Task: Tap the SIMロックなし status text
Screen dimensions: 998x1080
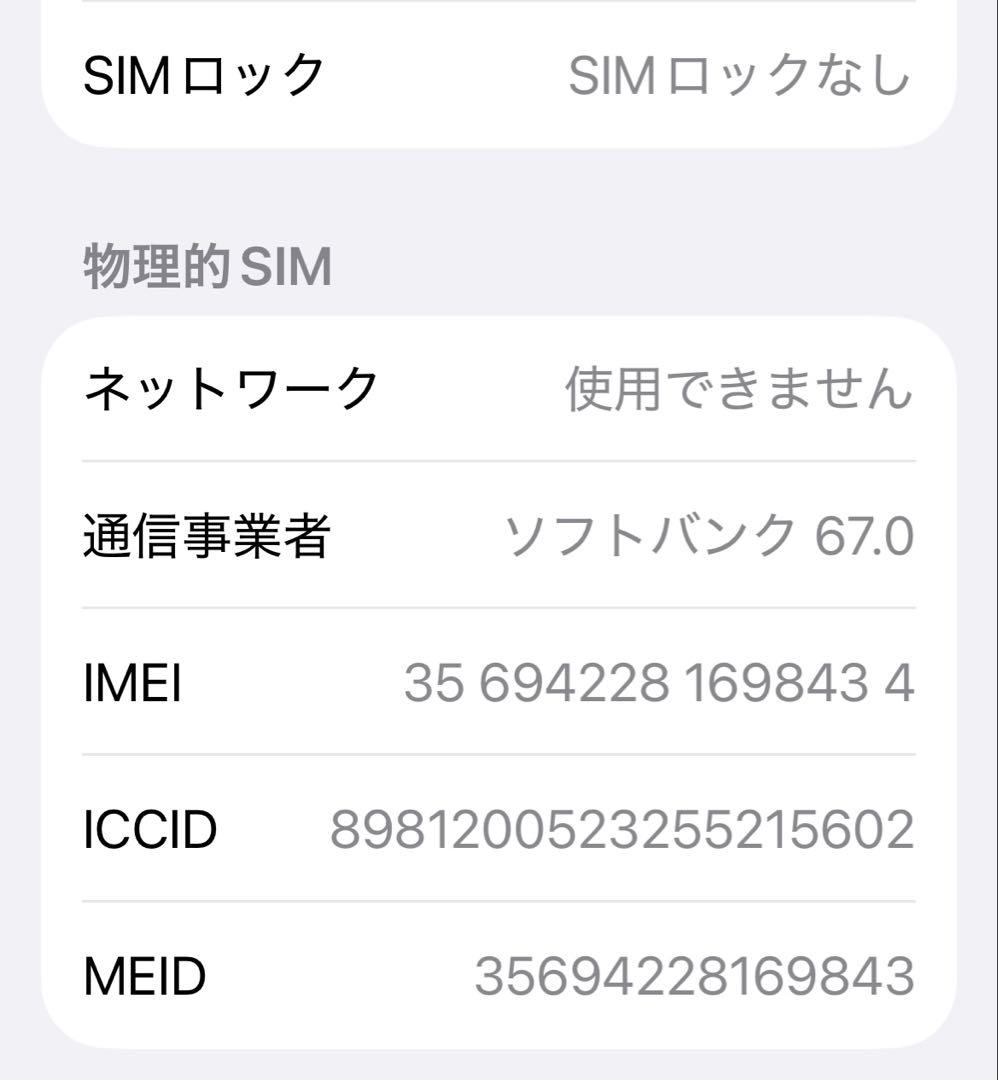Action: pyautogui.click(x=740, y=73)
